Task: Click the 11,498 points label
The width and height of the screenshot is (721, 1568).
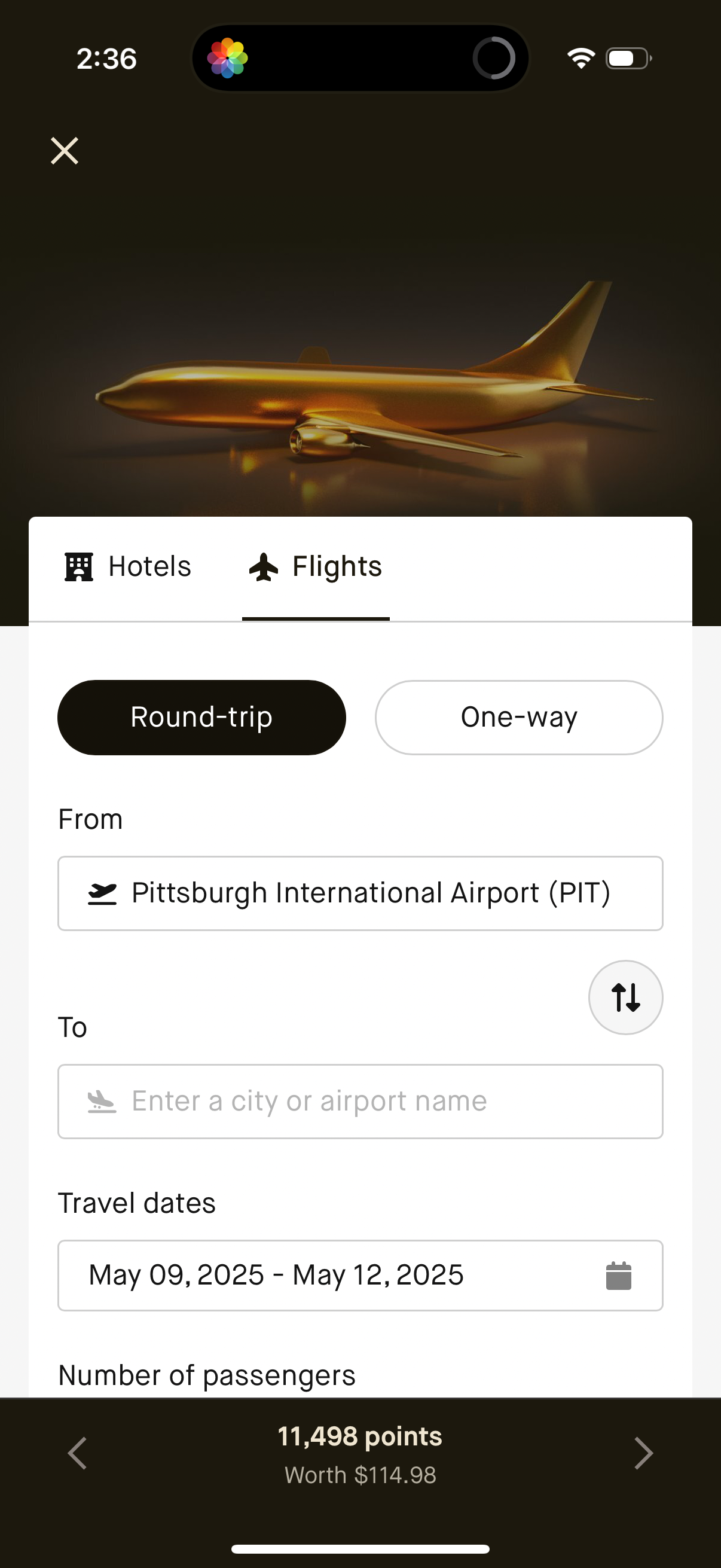Action: [x=360, y=1436]
